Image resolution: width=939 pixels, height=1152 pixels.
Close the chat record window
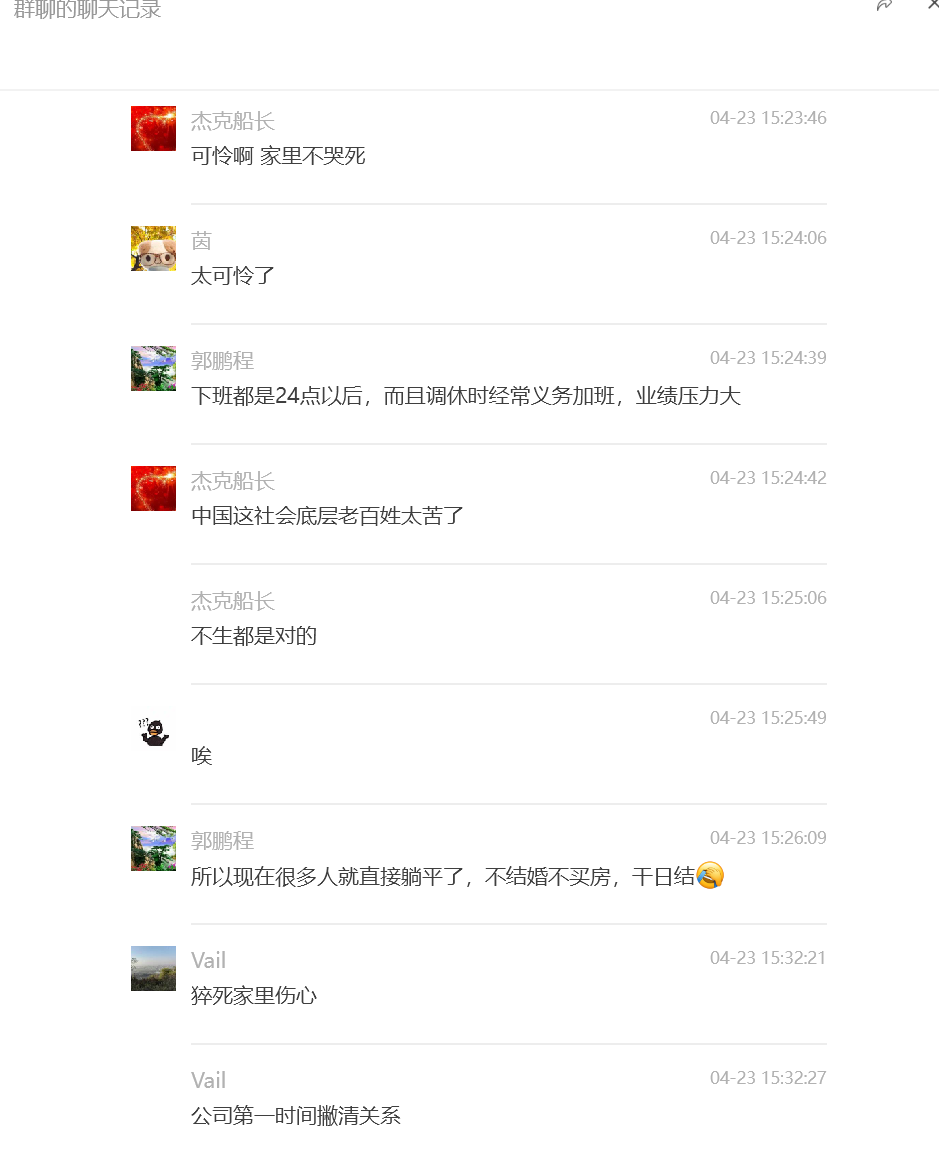(x=933, y=5)
